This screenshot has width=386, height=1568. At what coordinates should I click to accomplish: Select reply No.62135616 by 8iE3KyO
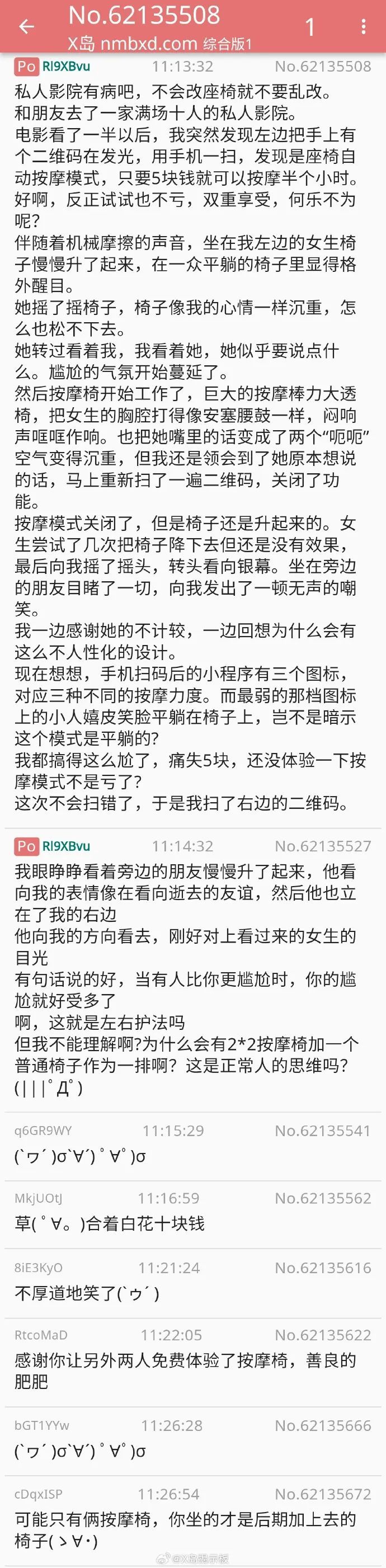coord(192,1282)
